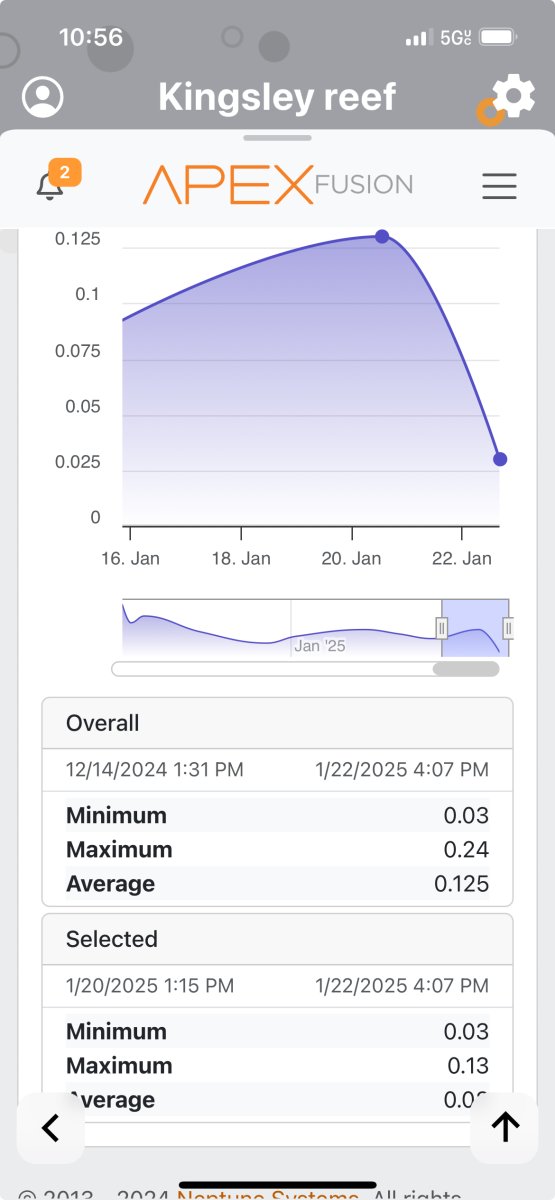Jump to top with up arrow

coord(505,1128)
